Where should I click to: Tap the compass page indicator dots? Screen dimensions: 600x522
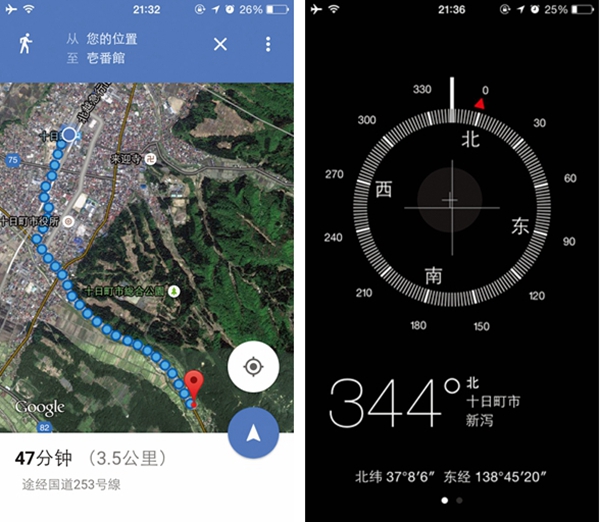pyautogui.click(x=451, y=498)
